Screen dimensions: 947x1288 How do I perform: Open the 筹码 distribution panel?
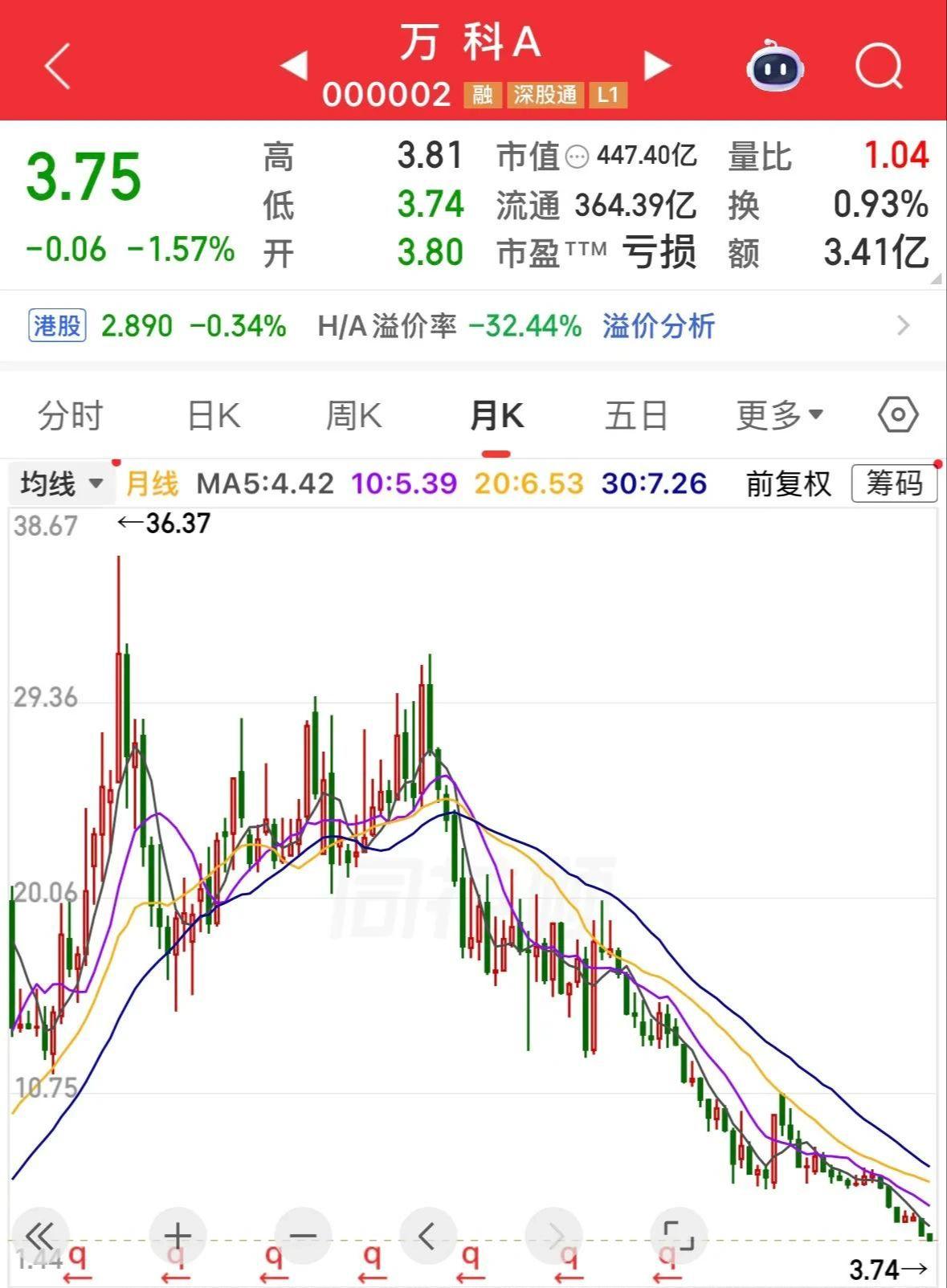pyautogui.click(x=894, y=483)
